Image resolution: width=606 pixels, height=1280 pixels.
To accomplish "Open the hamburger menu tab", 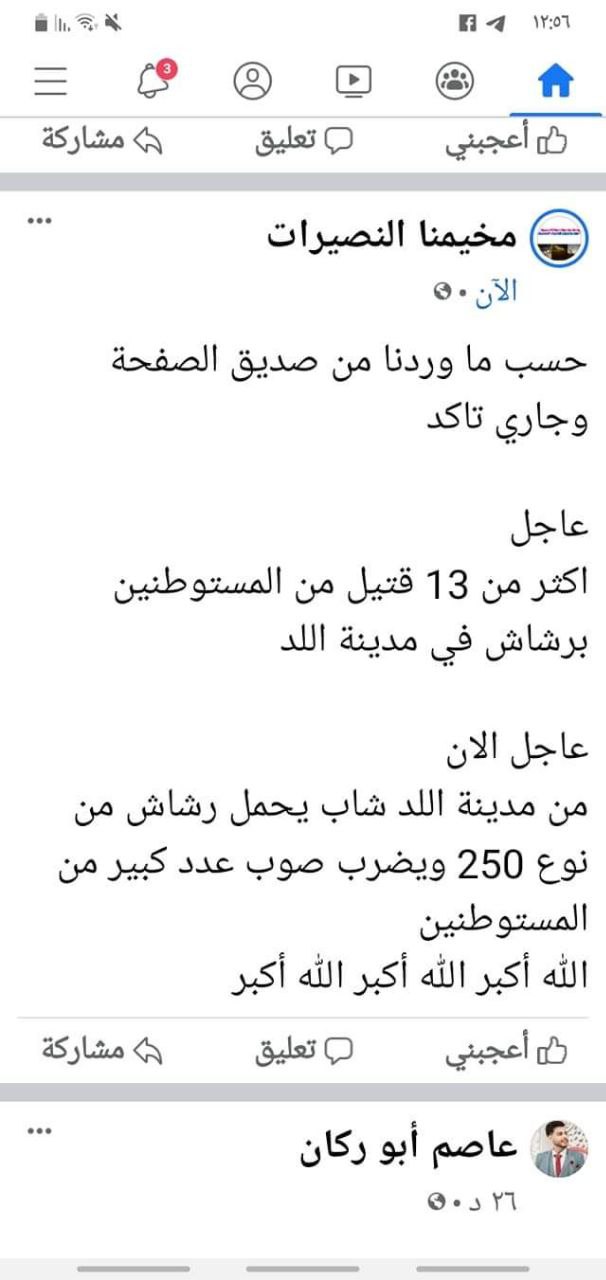I will 50,82.
